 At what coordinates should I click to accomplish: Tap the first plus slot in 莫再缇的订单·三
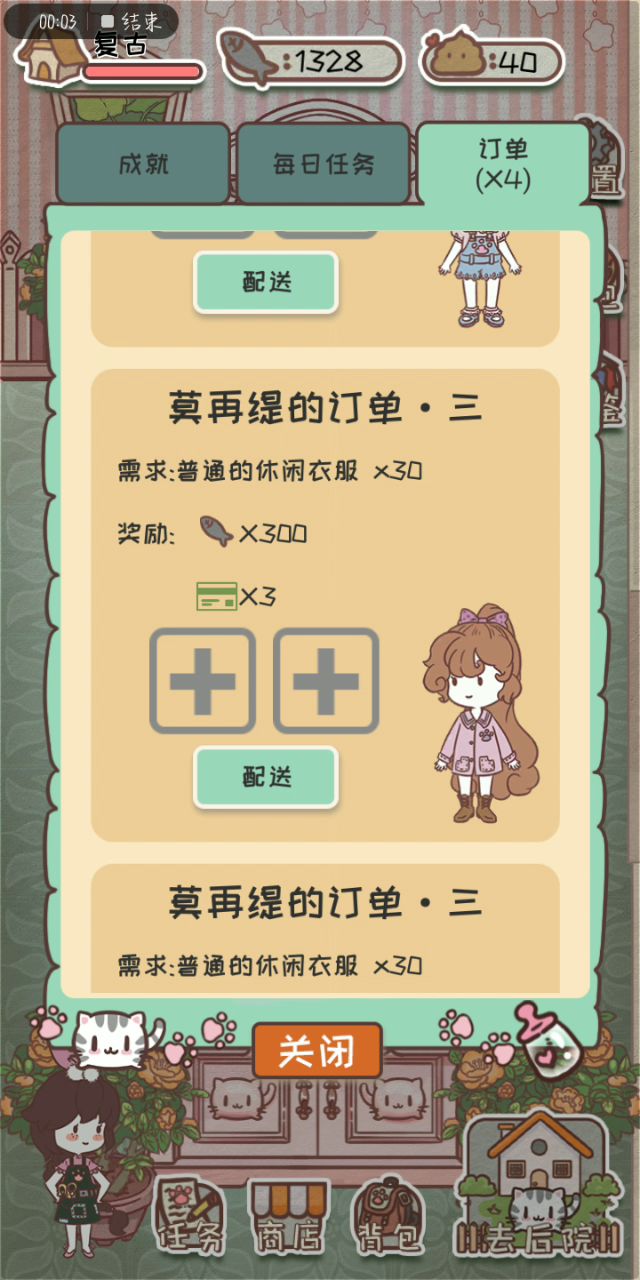[x=202, y=681]
